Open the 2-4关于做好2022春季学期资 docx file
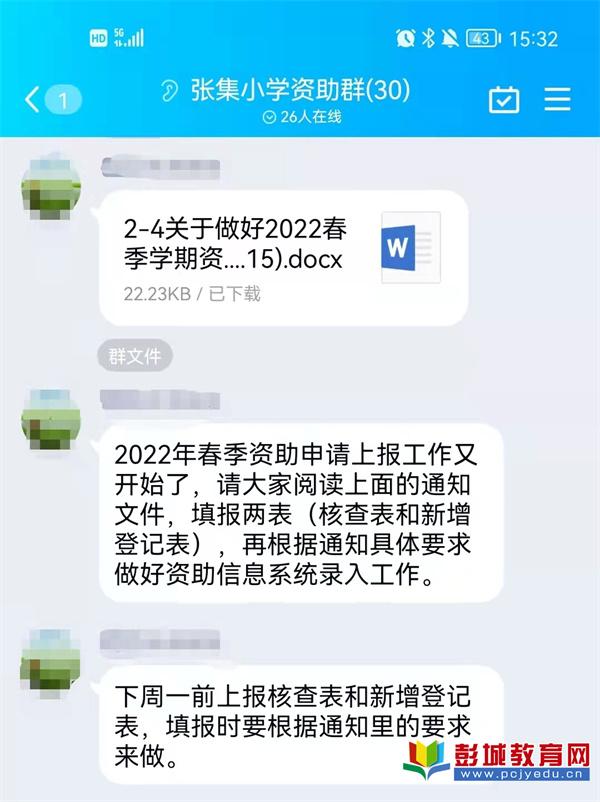600x802 pixels. tap(283, 258)
